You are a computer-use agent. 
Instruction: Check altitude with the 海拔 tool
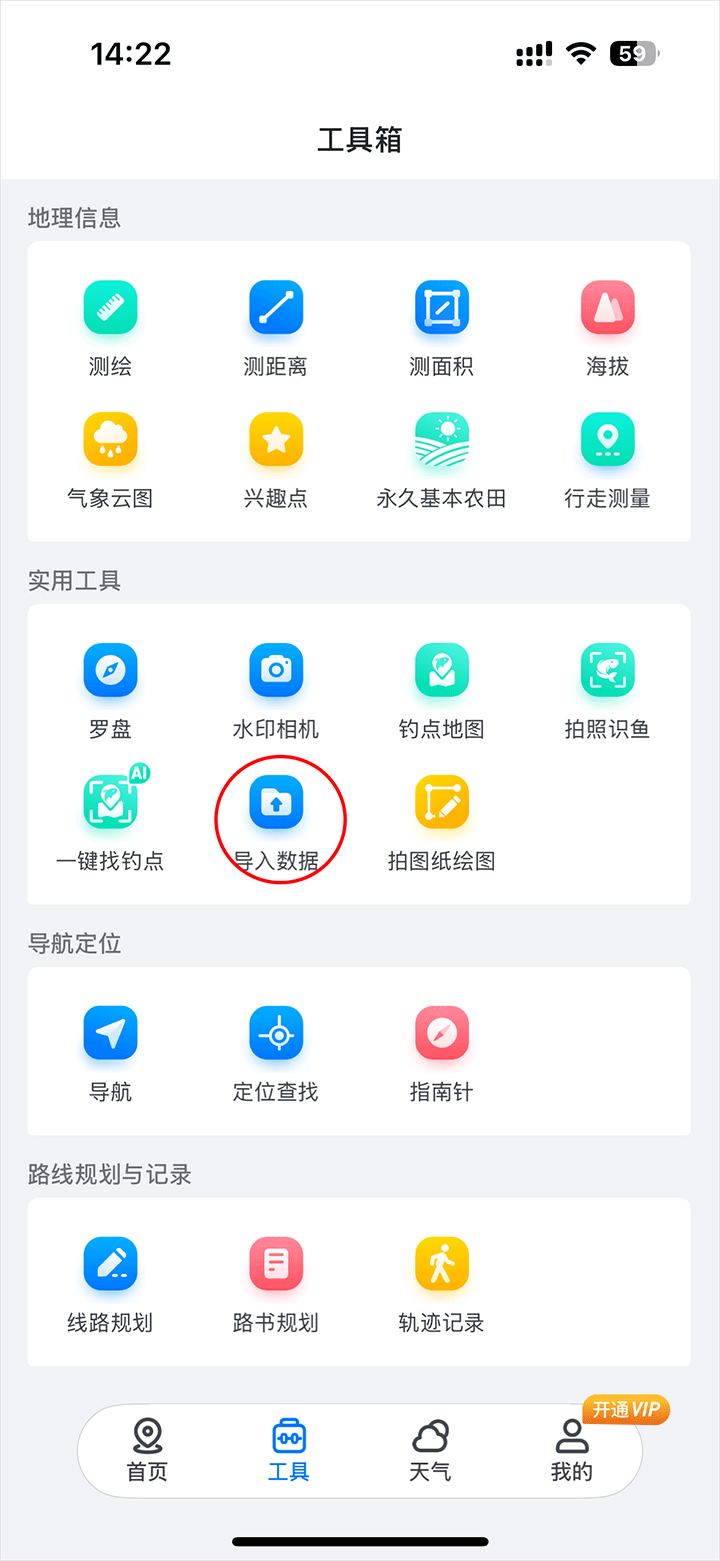pyautogui.click(x=608, y=308)
